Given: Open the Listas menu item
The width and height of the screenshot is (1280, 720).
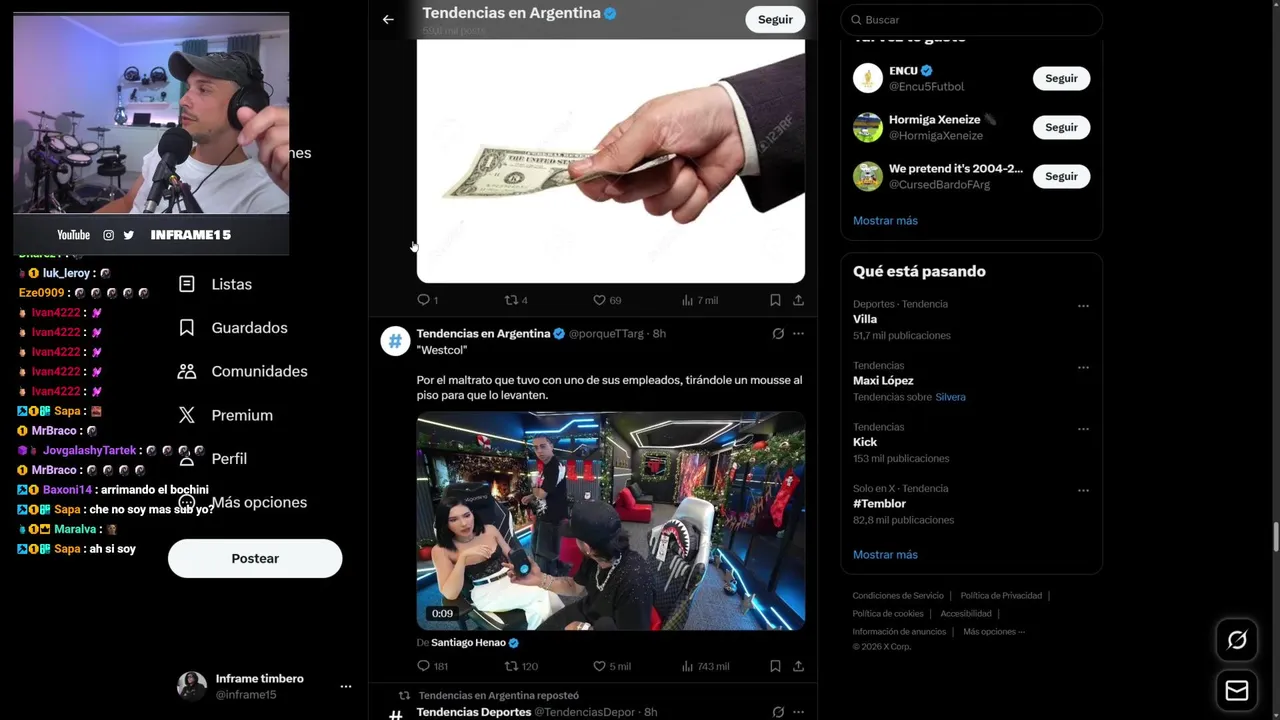Looking at the screenshot, I should click(x=230, y=284).
